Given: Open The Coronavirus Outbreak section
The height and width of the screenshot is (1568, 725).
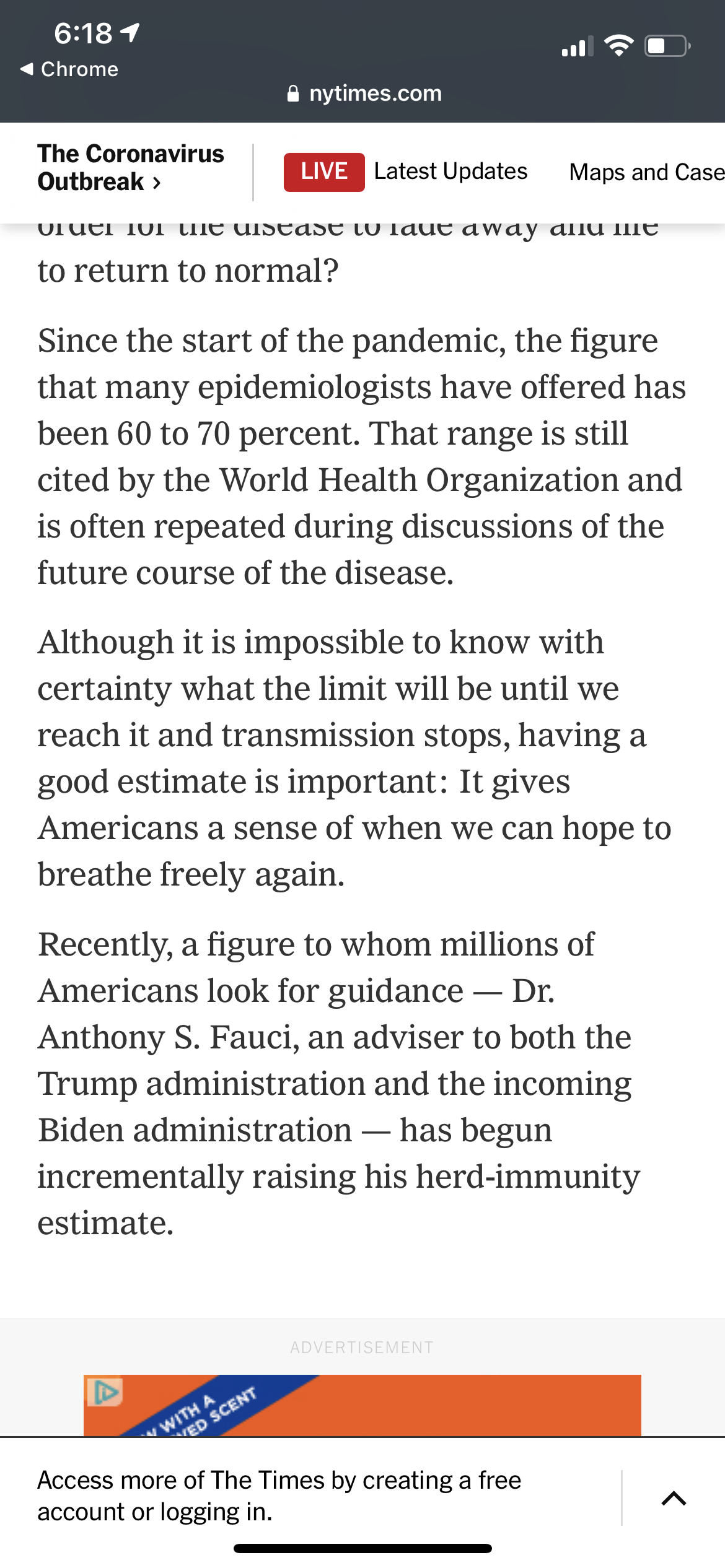Looking at the screenshot, I should (x=131, y=168).
